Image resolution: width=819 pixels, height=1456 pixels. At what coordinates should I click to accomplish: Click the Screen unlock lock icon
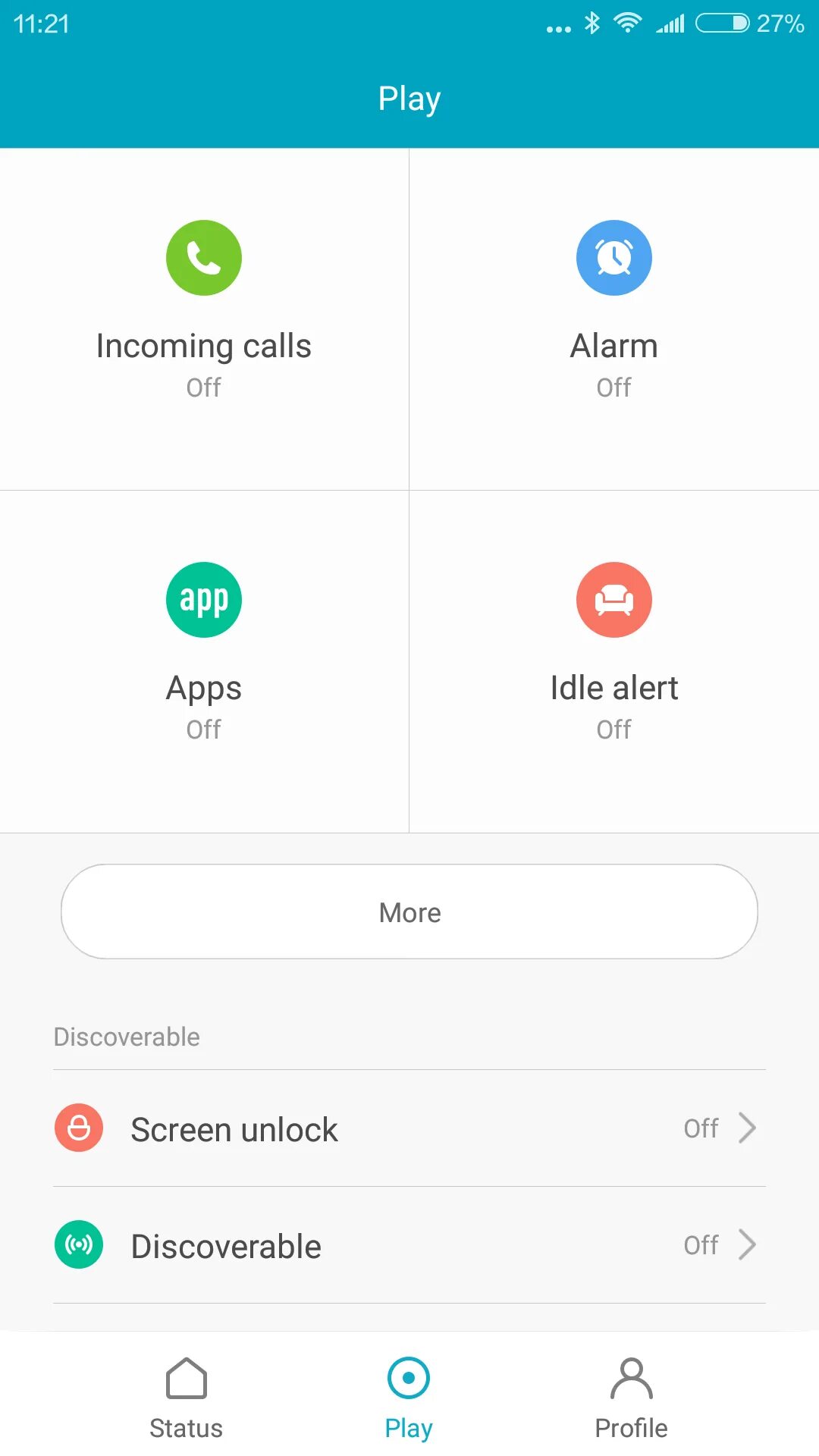click(x=78, y=1128)
